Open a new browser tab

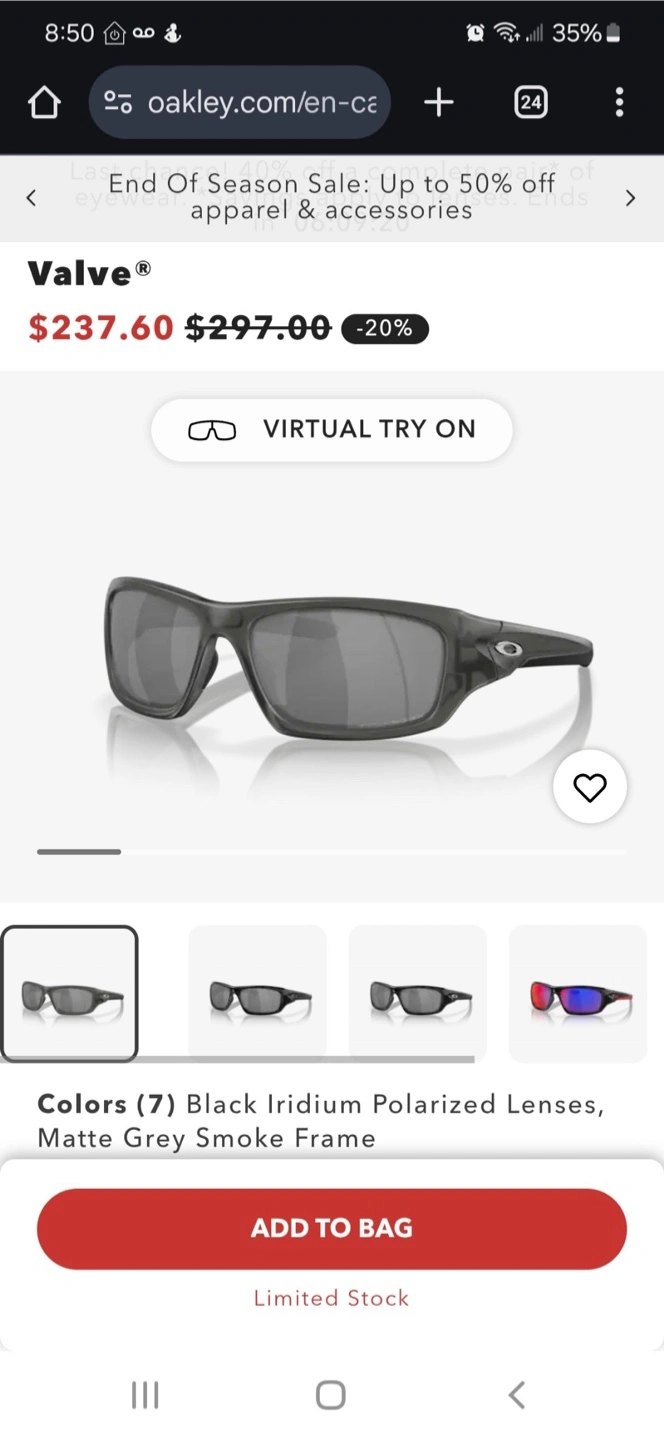tap(439, 102)
